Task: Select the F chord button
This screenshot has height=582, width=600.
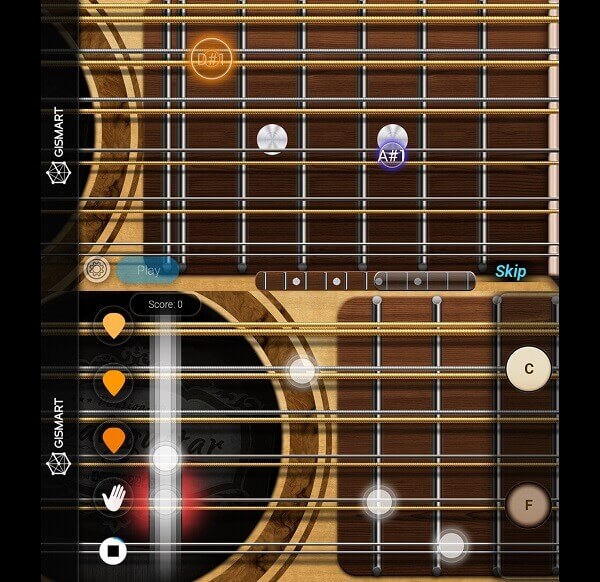Action: (528, 505)
